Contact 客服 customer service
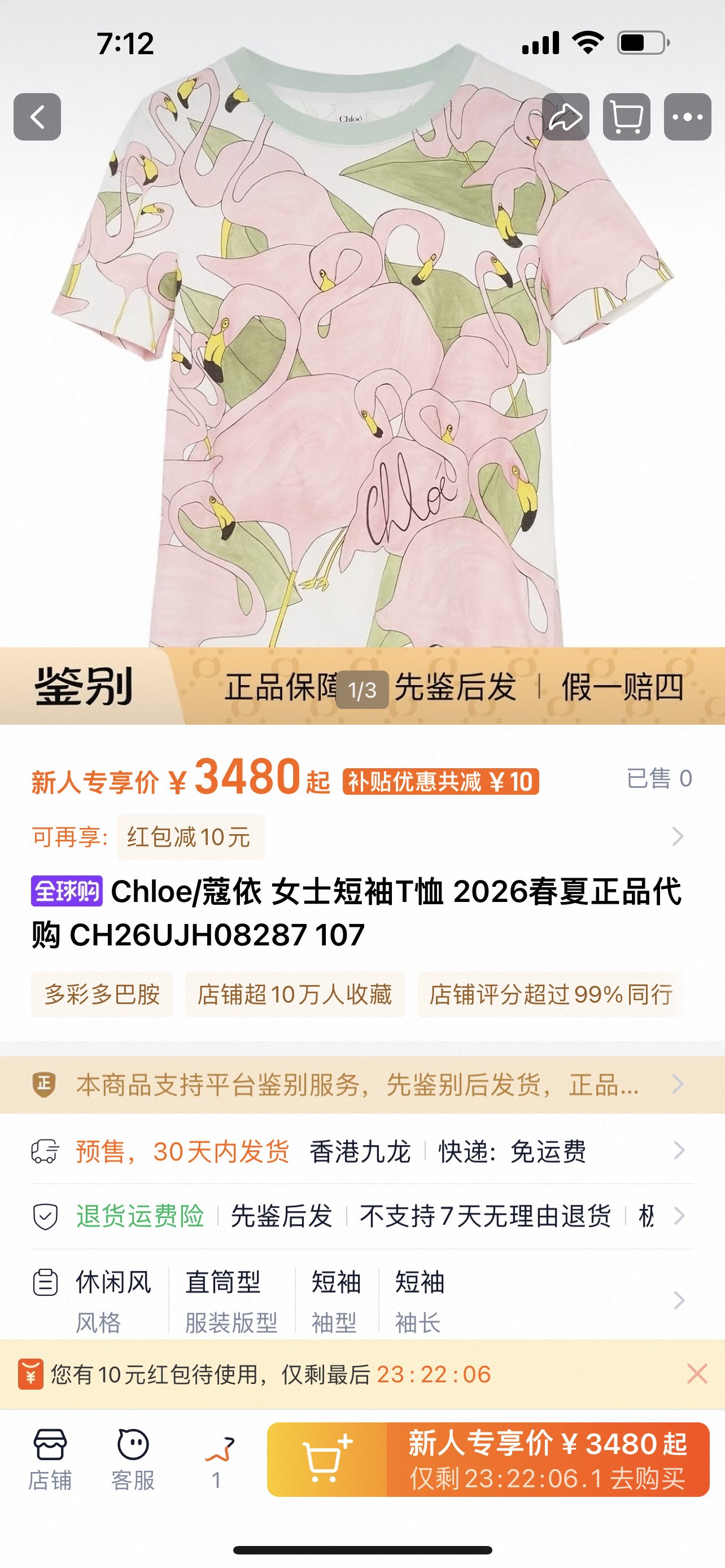This screenshot has height=1568, width=725. coord(133,1459)
